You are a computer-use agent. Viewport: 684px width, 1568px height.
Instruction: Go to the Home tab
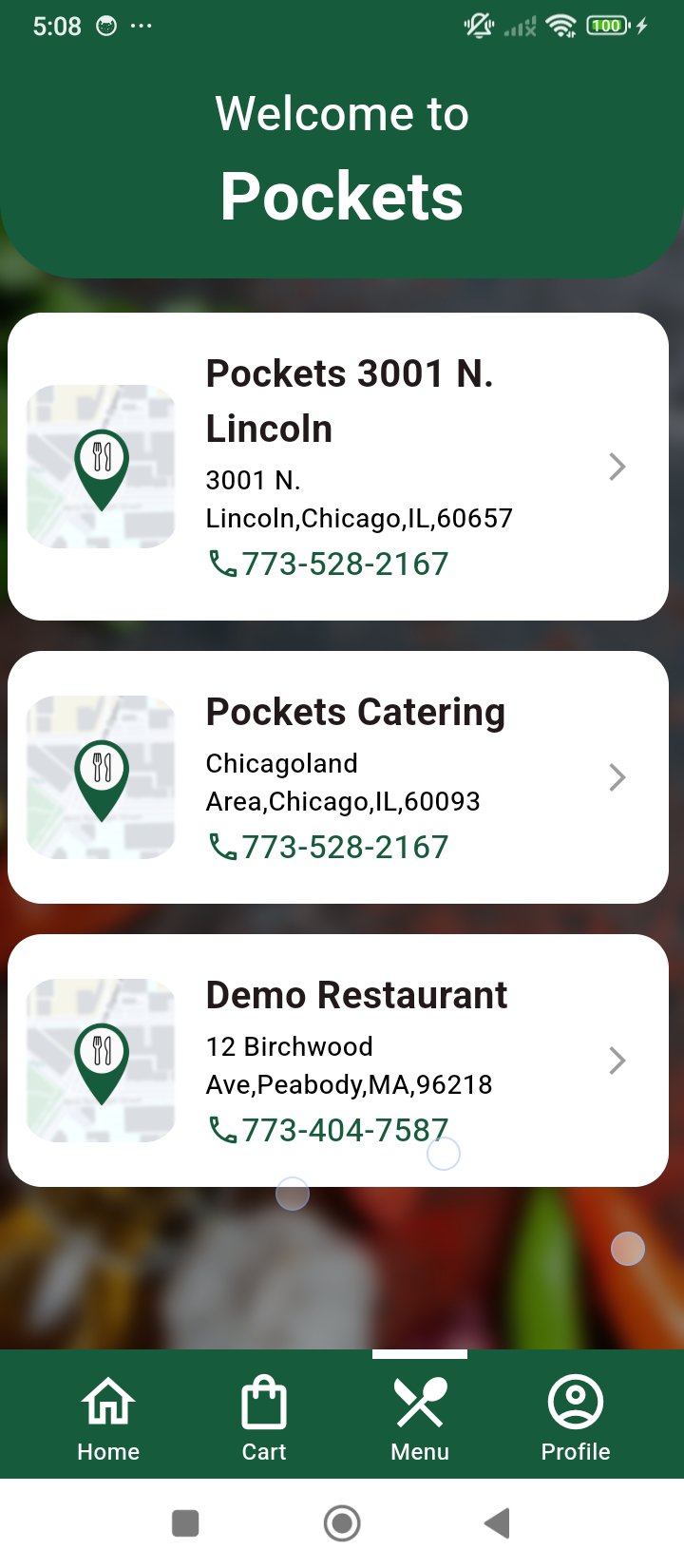(108, 1418)
